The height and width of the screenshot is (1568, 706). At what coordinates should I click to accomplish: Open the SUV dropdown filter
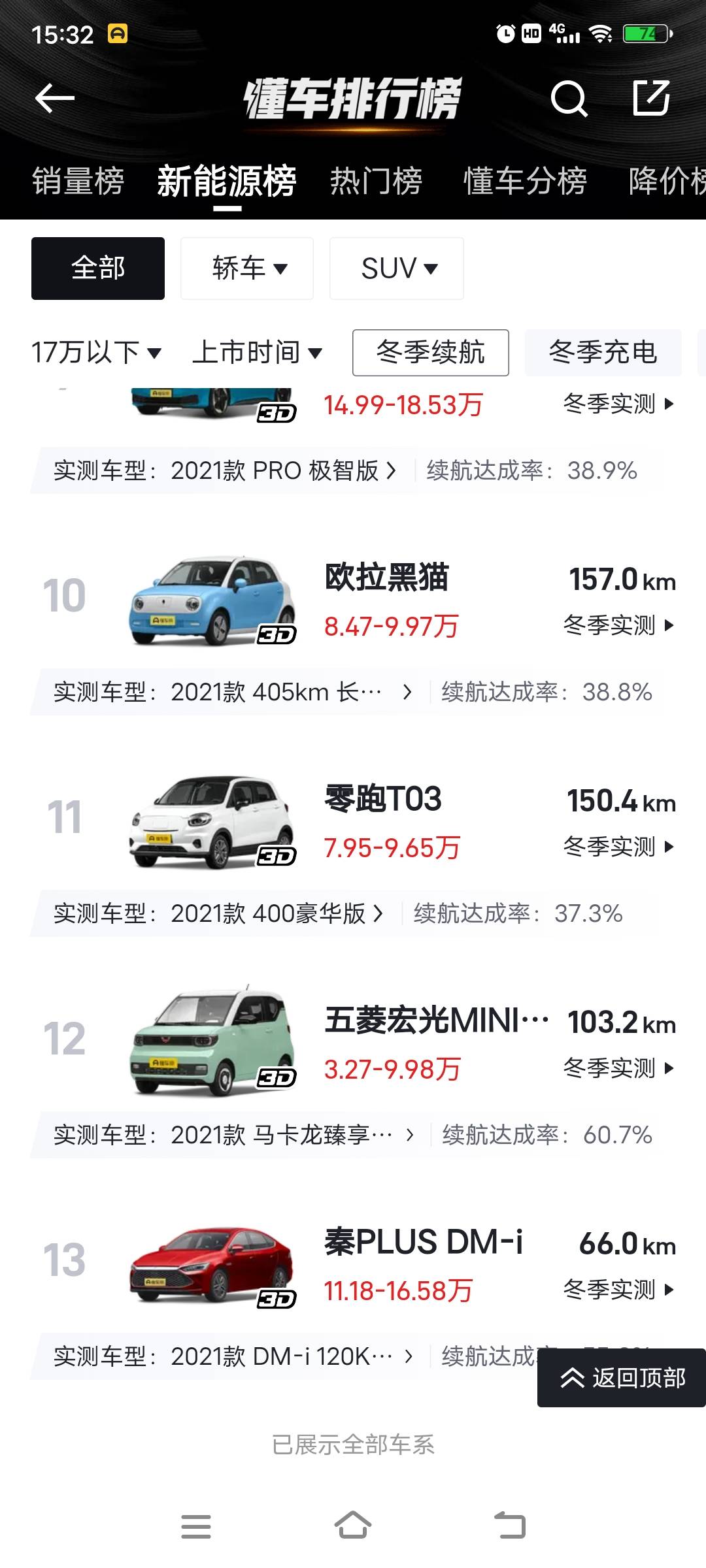click(396, 268)
